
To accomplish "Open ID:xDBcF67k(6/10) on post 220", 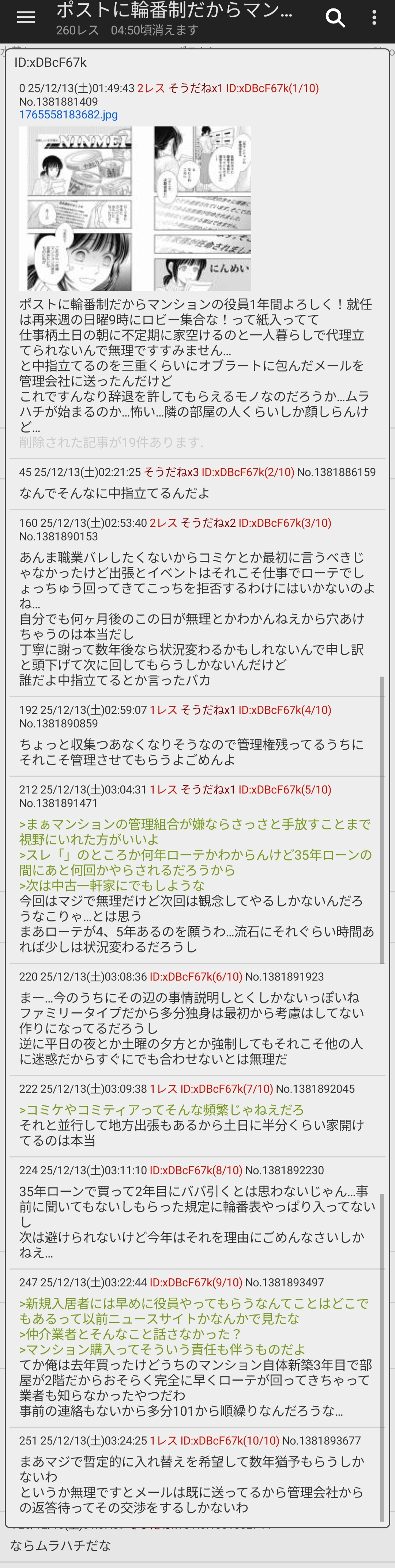I will (x=196, y=977).
